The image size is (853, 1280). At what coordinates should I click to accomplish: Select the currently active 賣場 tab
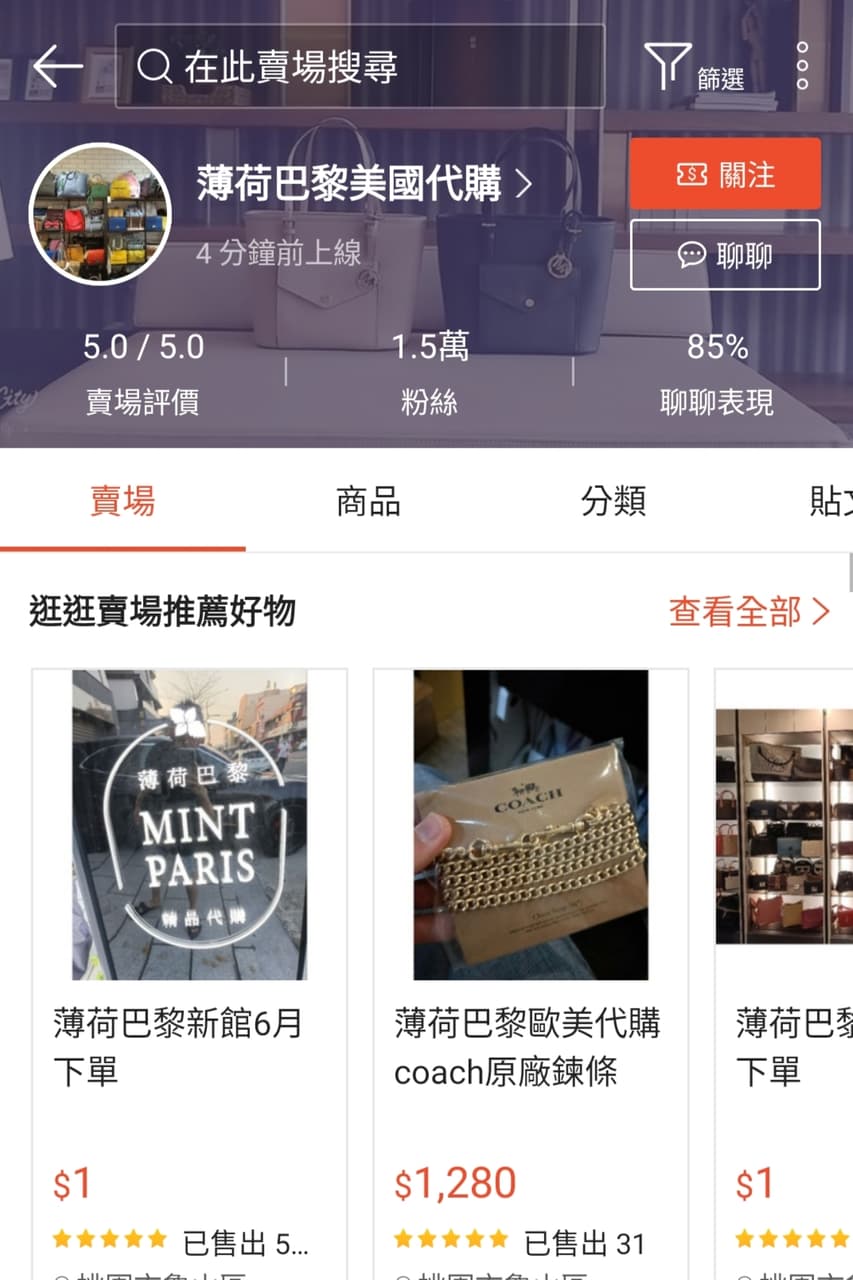pyautogui.click(x=124, y=502)
